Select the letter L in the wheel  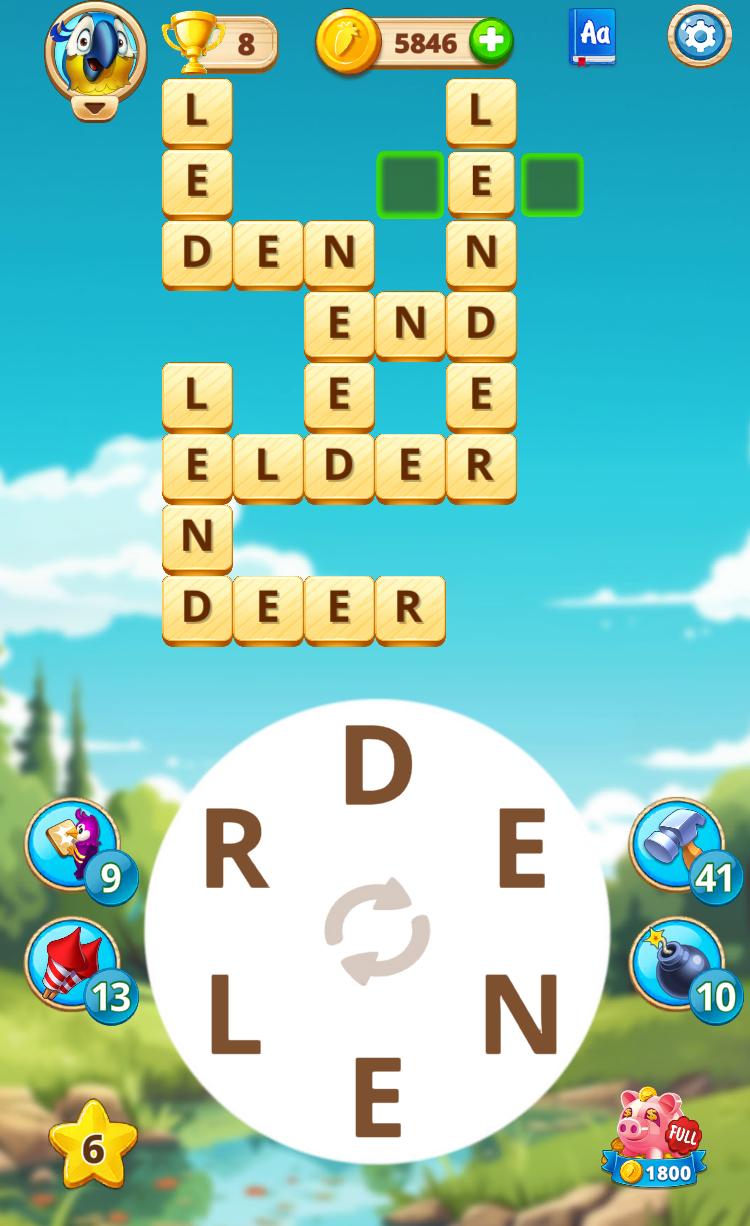pyautogui.click(x=234, y=1016)
